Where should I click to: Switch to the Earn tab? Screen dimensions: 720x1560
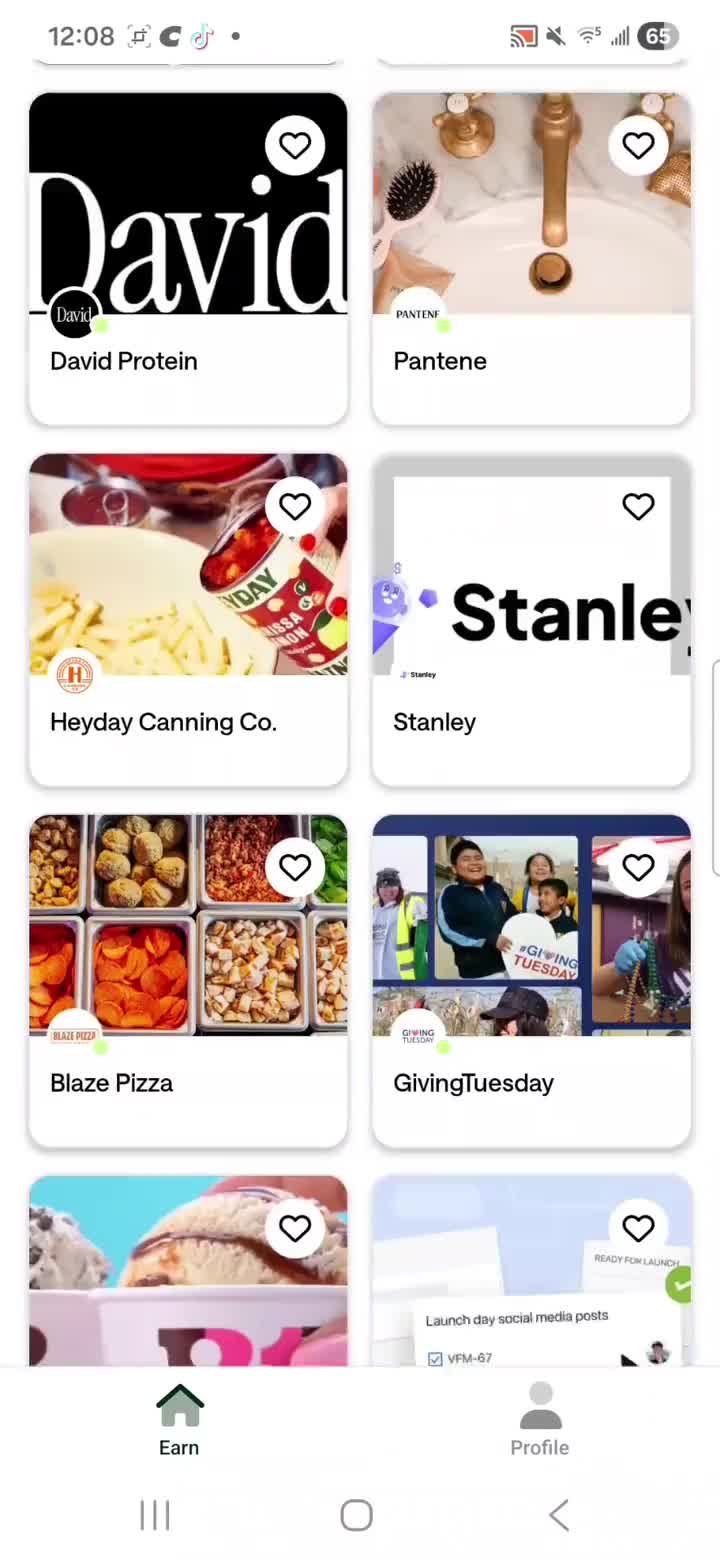coord(180,1421)
